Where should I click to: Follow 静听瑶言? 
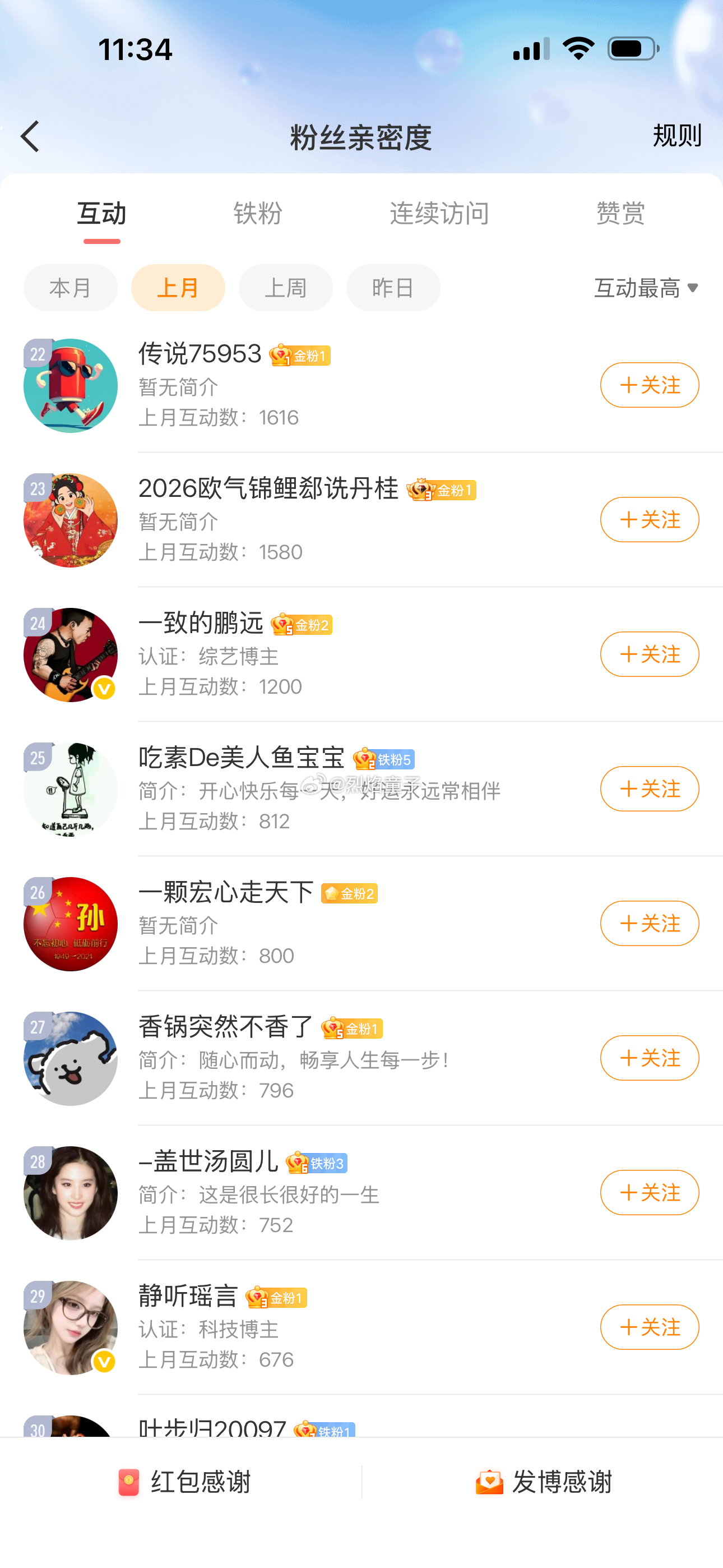(x=650, y=1327)
